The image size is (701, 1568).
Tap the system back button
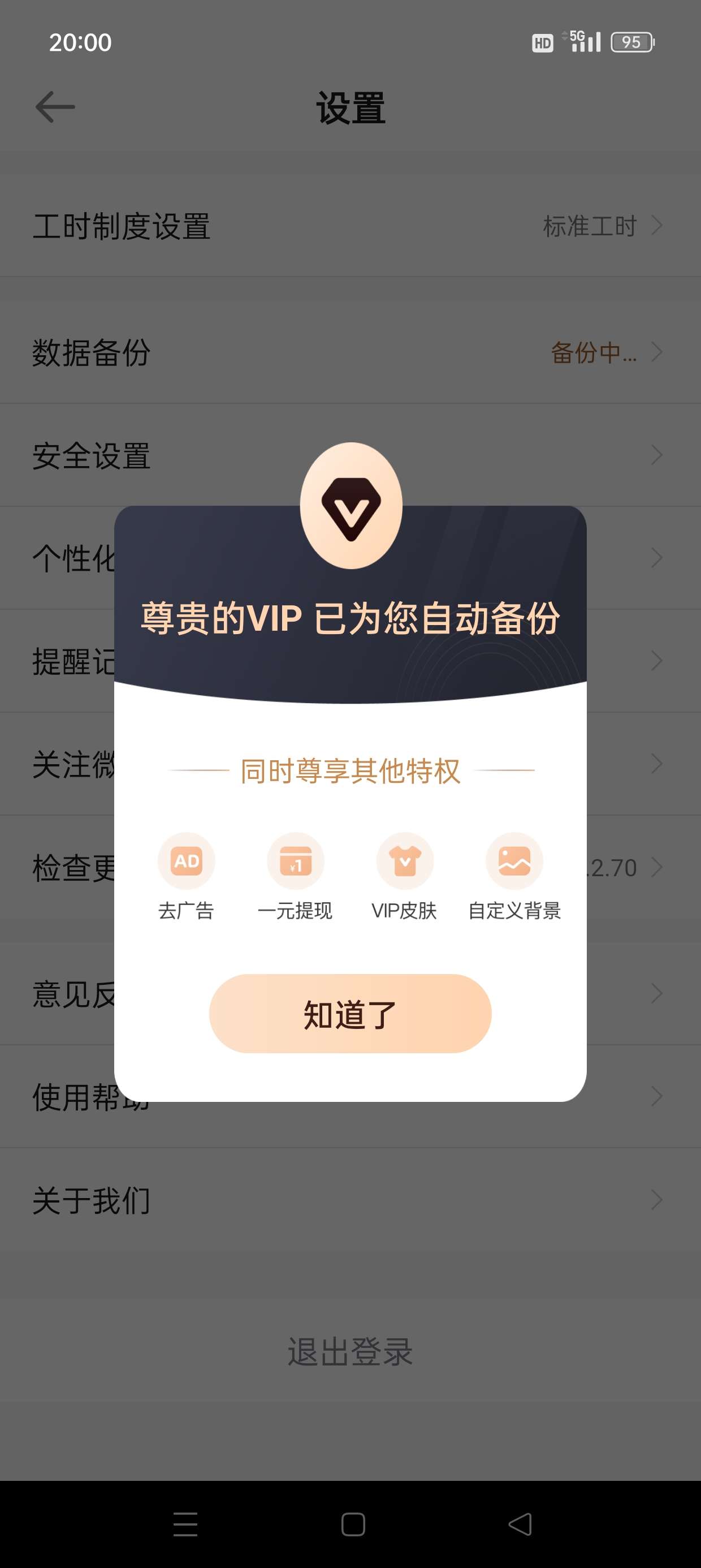click(520, 1524)
